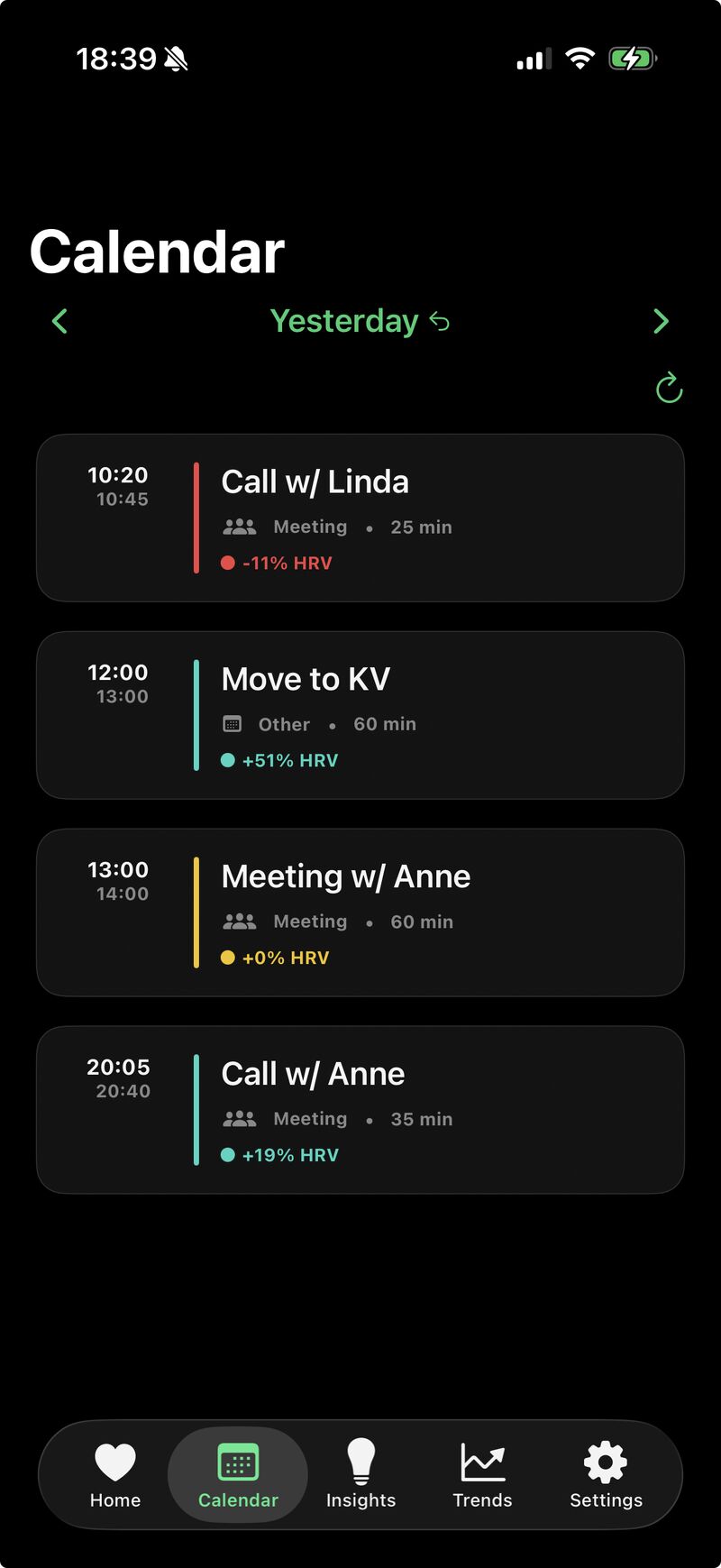Open the Move to KV event
721x1568 pixels.
point(360,715)
